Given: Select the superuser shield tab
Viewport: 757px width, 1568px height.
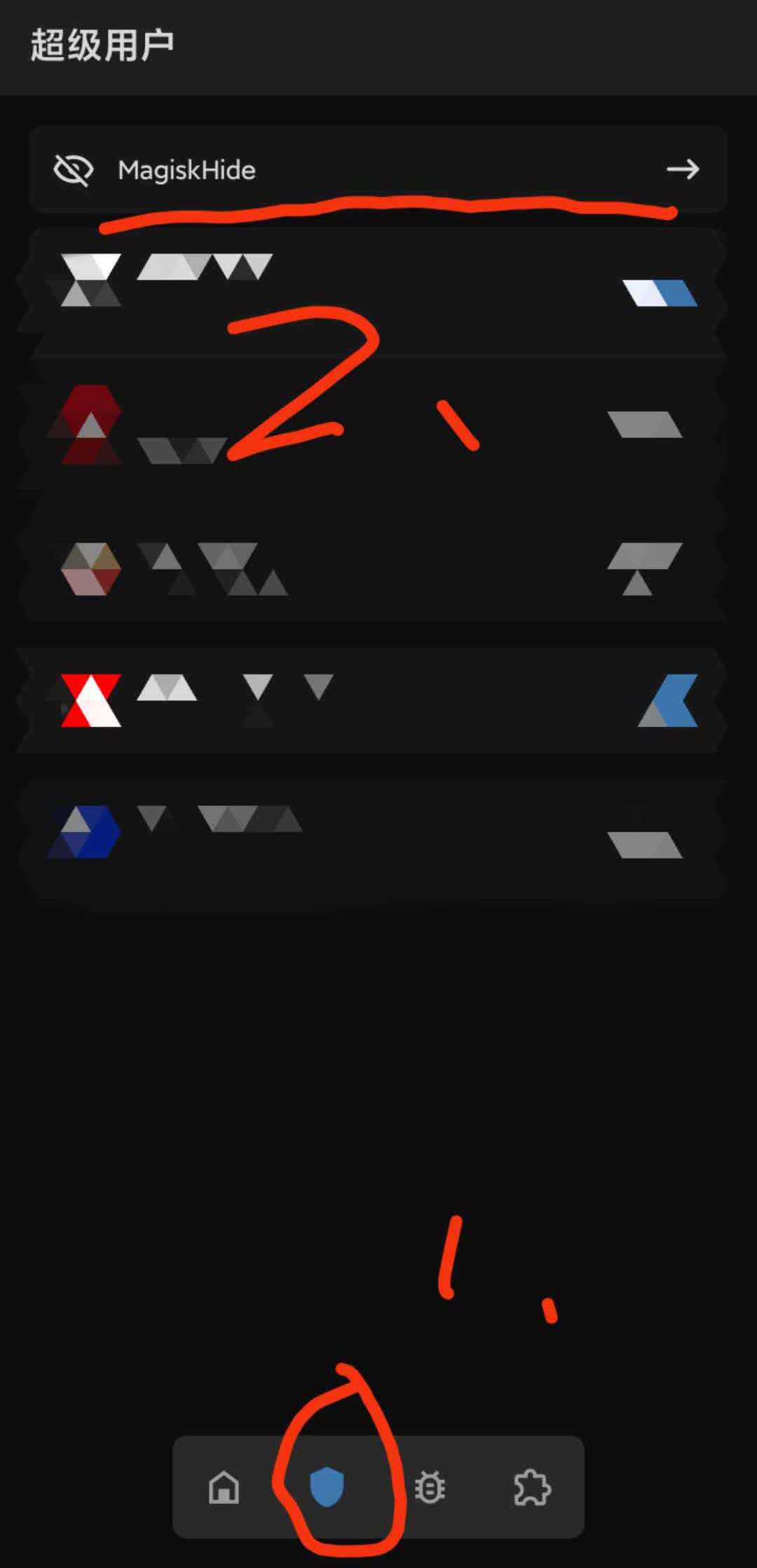Looking at the screenshot, I should coord(327,1487).
